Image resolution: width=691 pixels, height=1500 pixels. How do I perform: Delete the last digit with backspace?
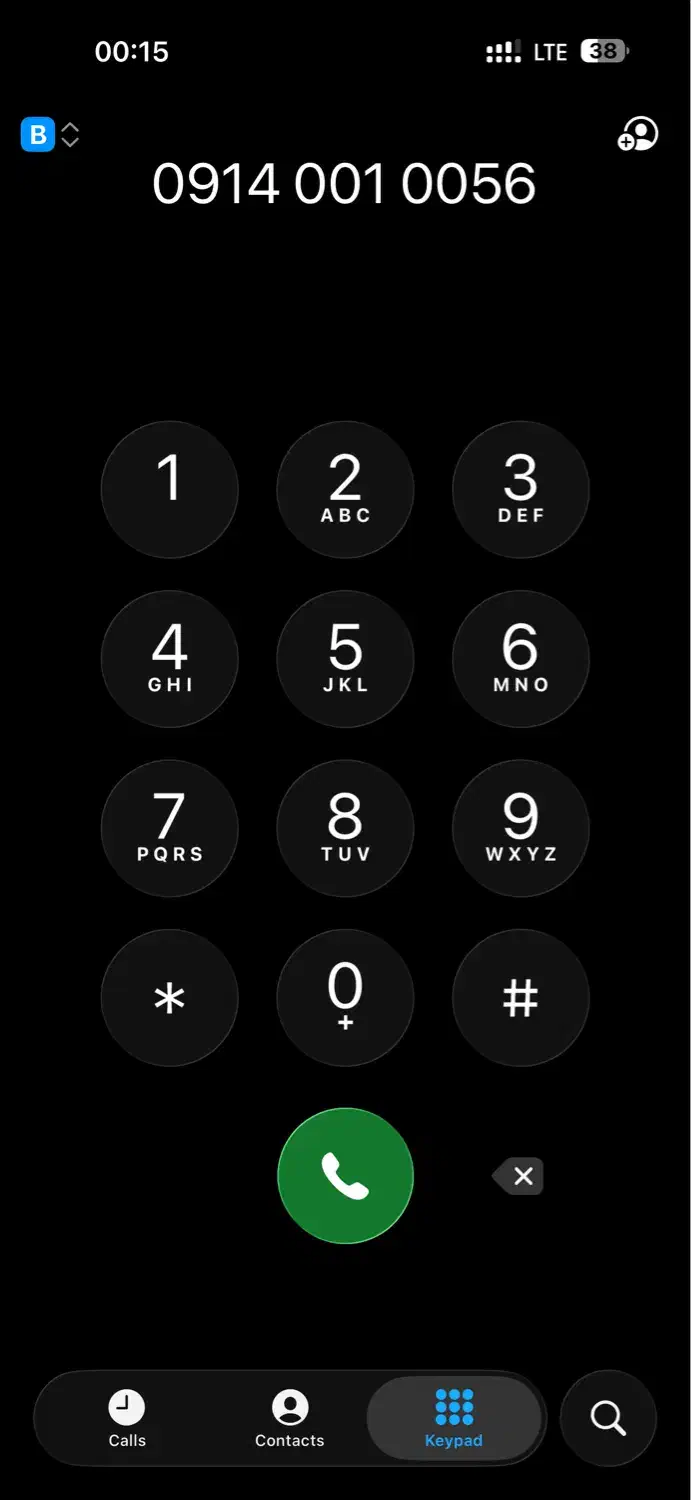coord(519,1177)
